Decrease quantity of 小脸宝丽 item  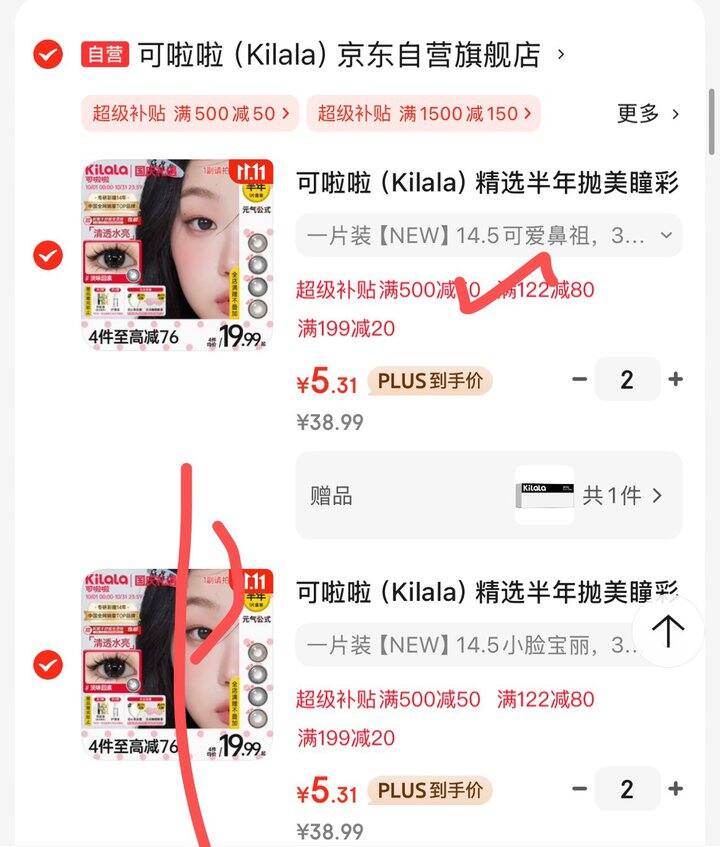[x=580, y=789]
